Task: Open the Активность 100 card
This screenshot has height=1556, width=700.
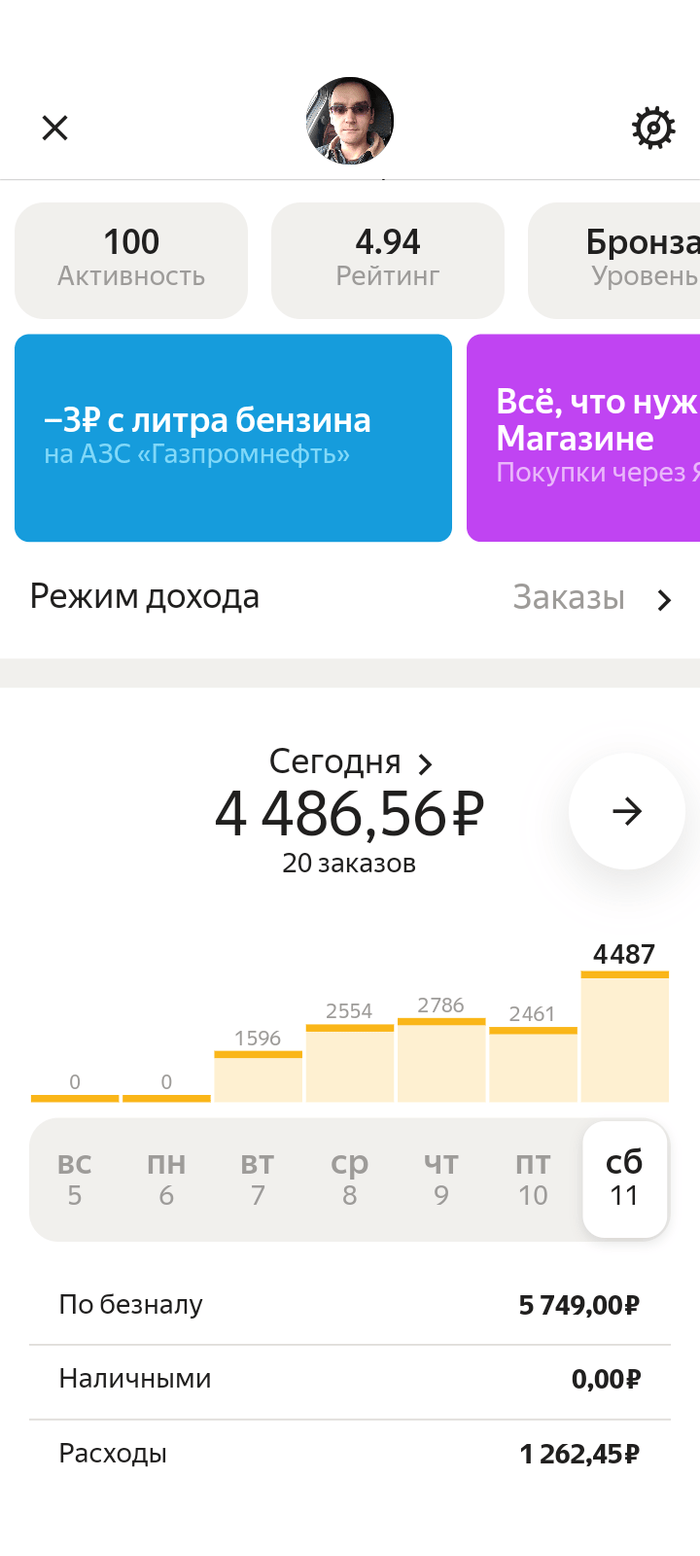Action: coord(131,260)
